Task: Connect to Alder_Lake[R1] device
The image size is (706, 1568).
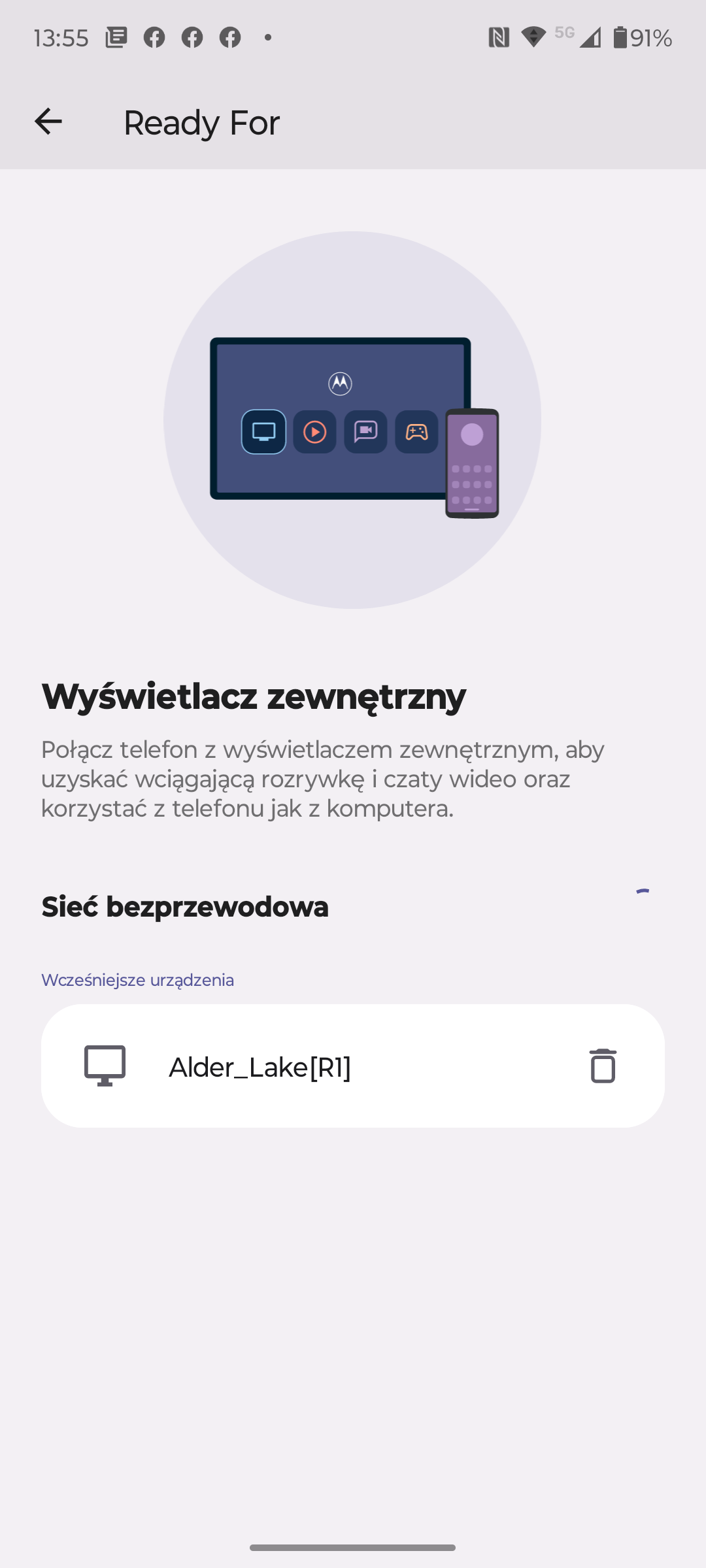Action: pos(260,1067)
